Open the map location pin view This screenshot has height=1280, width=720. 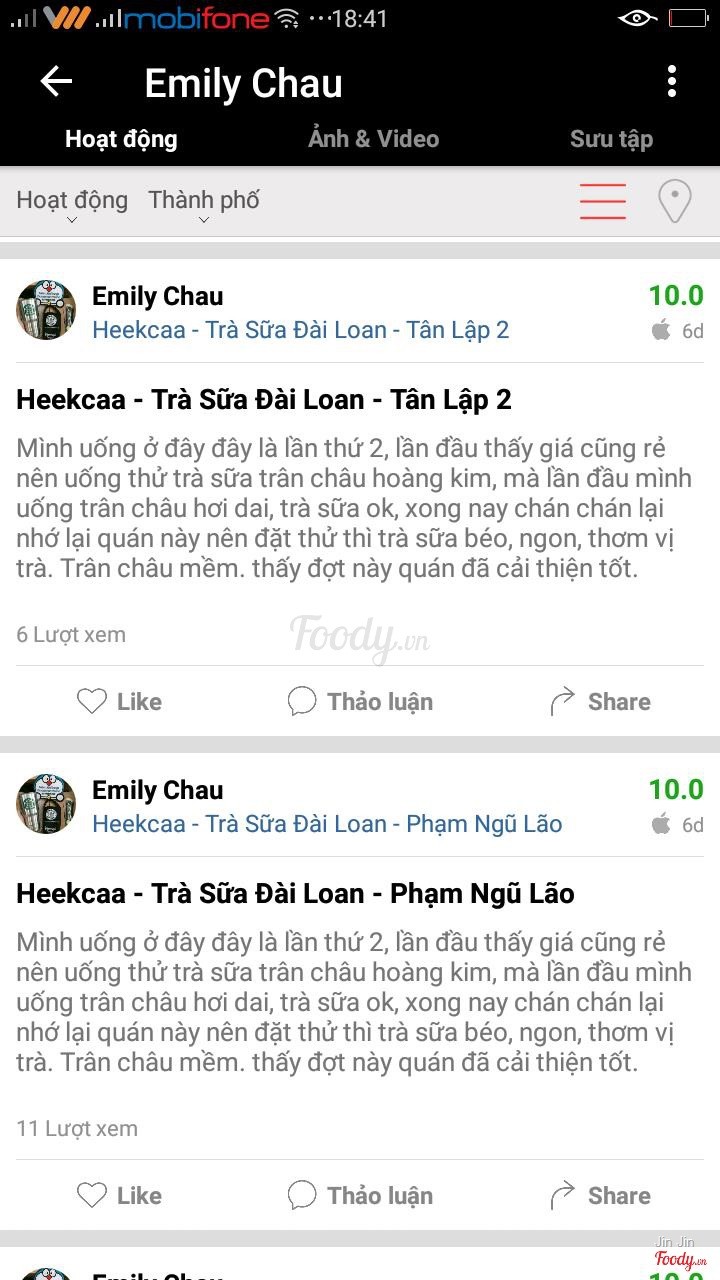675,202
